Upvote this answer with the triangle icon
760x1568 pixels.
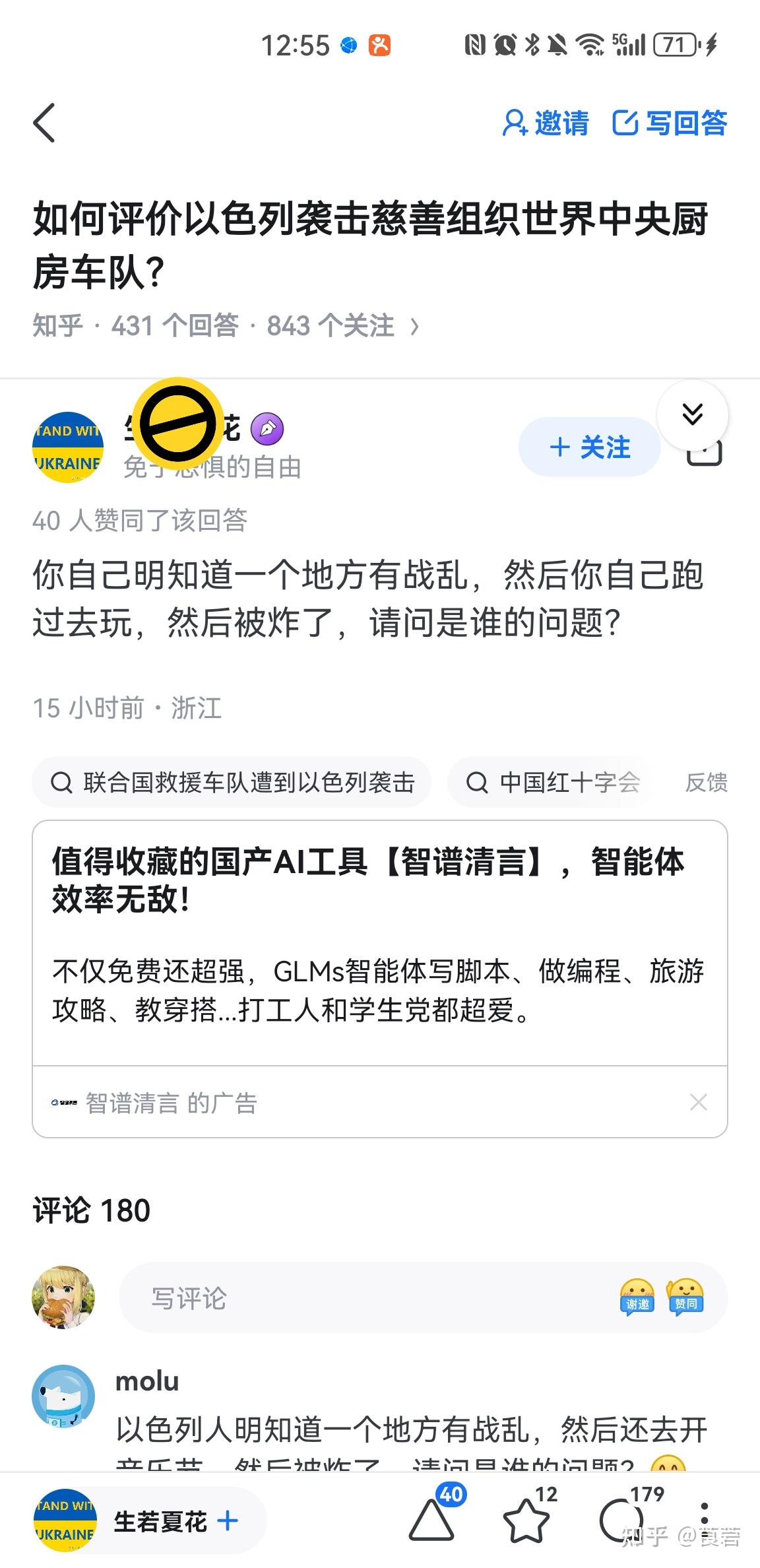click(432, 1520)
